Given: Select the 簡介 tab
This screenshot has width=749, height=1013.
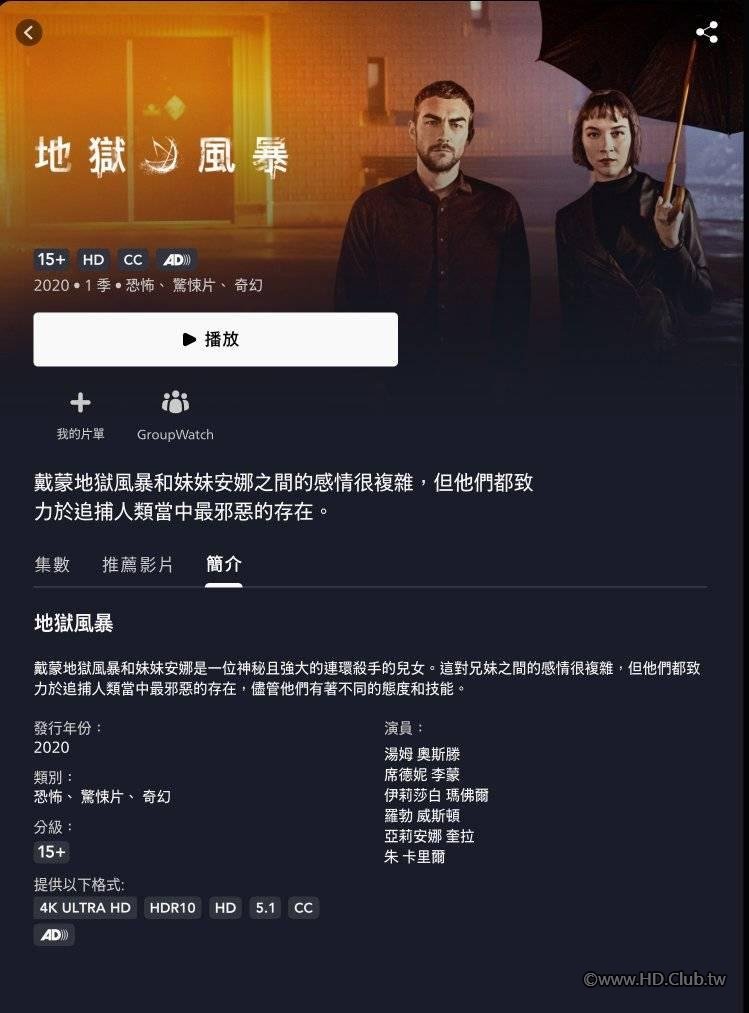Looking at the screenshot, I should click(223, 564).
